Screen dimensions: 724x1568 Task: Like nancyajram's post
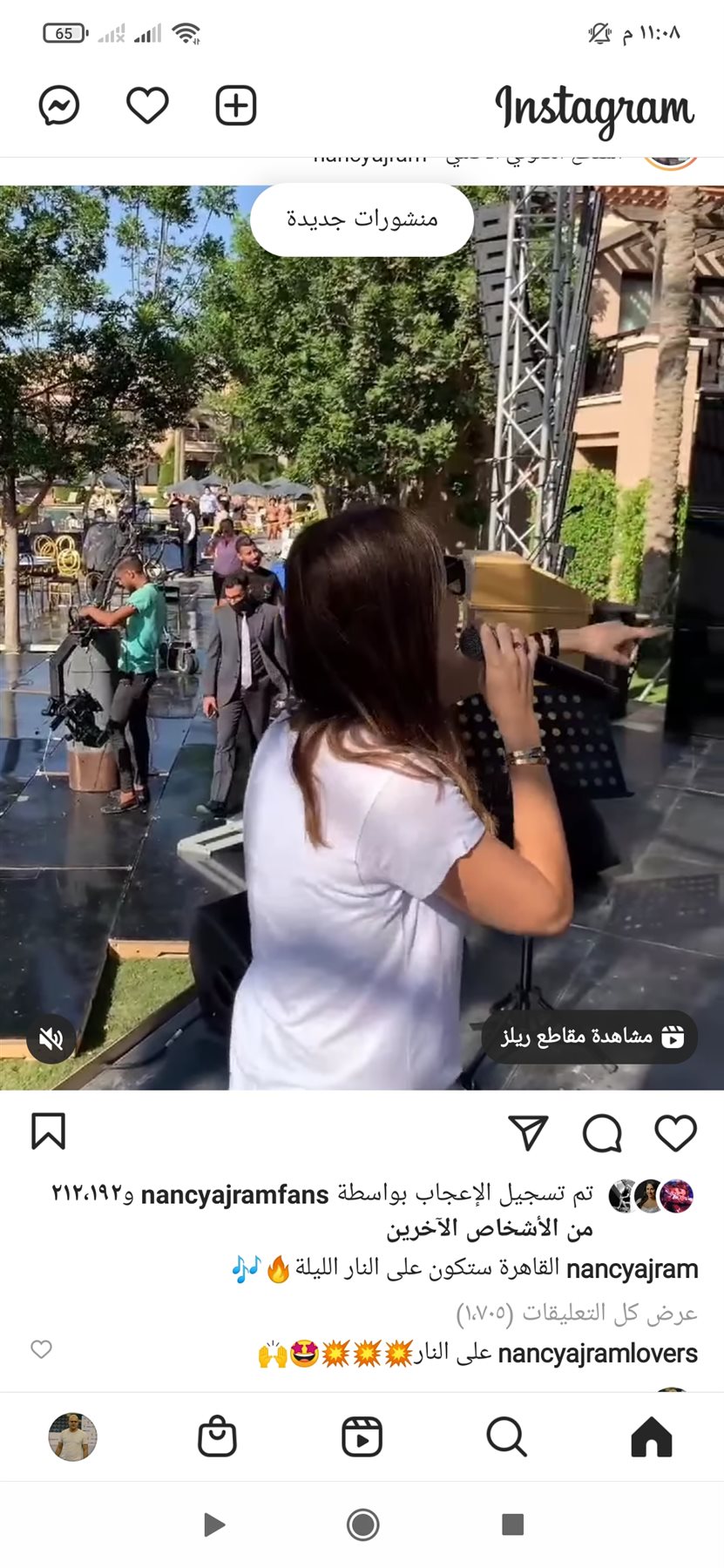675,1132
